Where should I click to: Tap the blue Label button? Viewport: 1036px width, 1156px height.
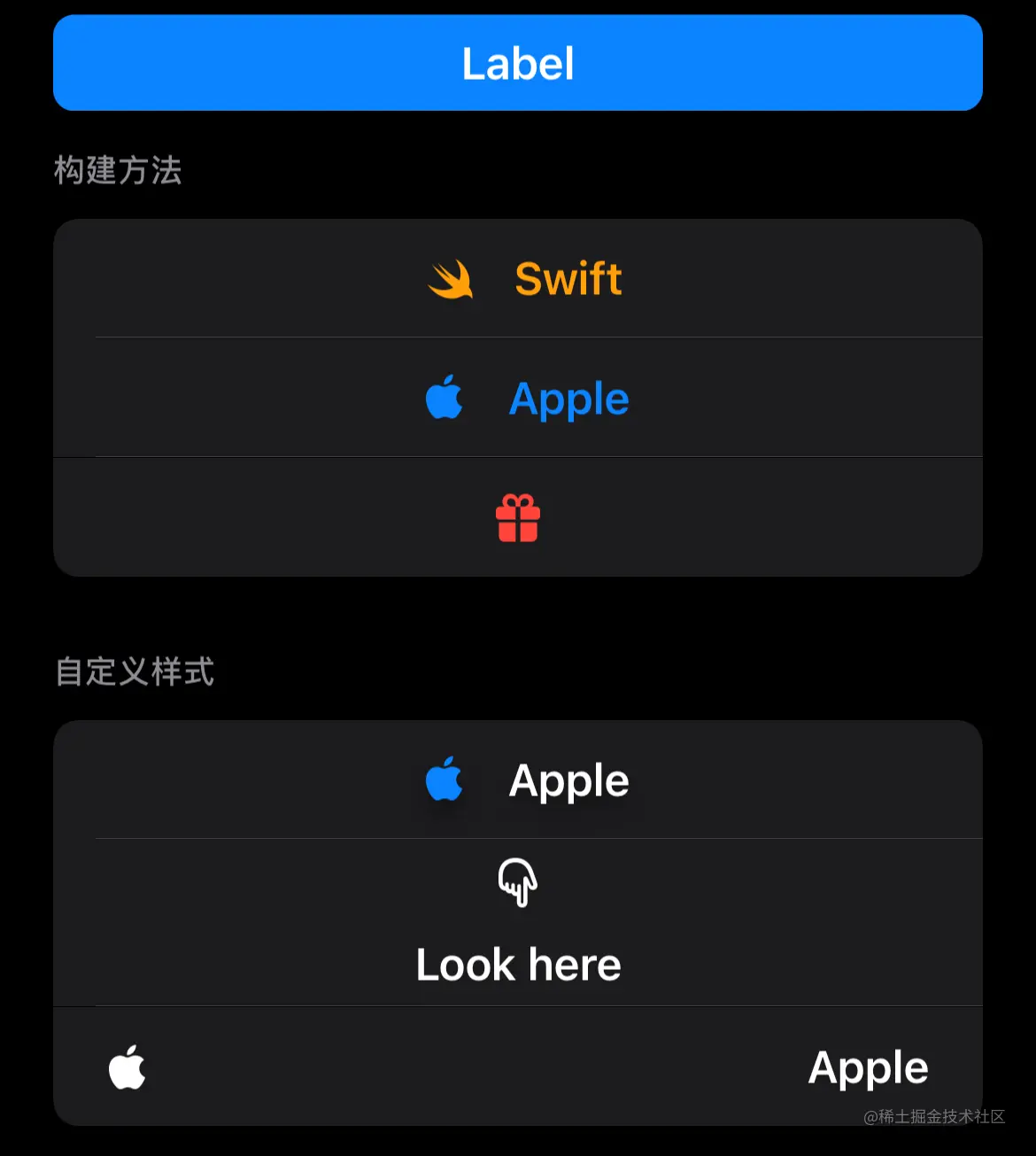[518, 63]
